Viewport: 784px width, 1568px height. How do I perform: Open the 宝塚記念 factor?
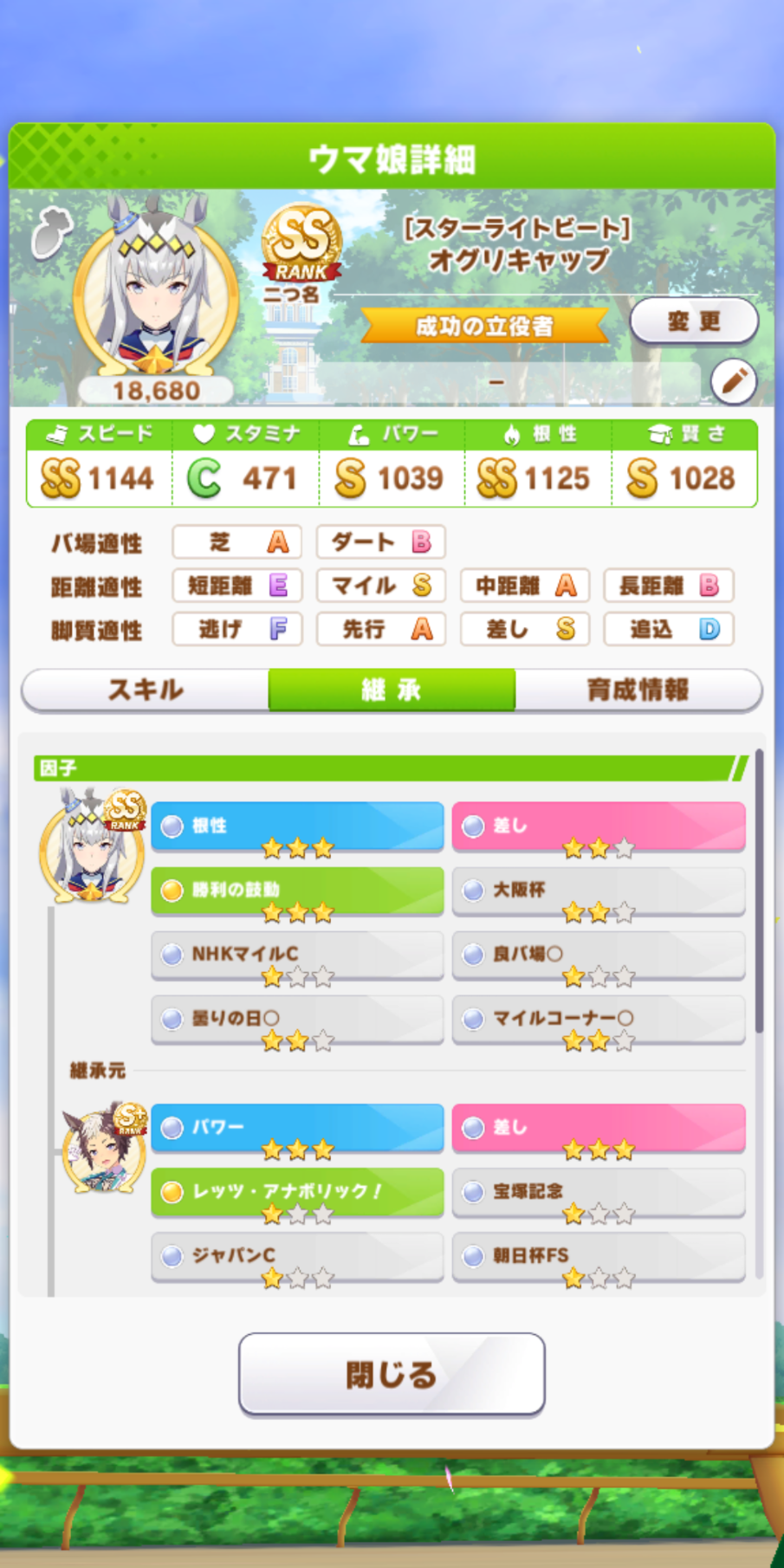599,1192
